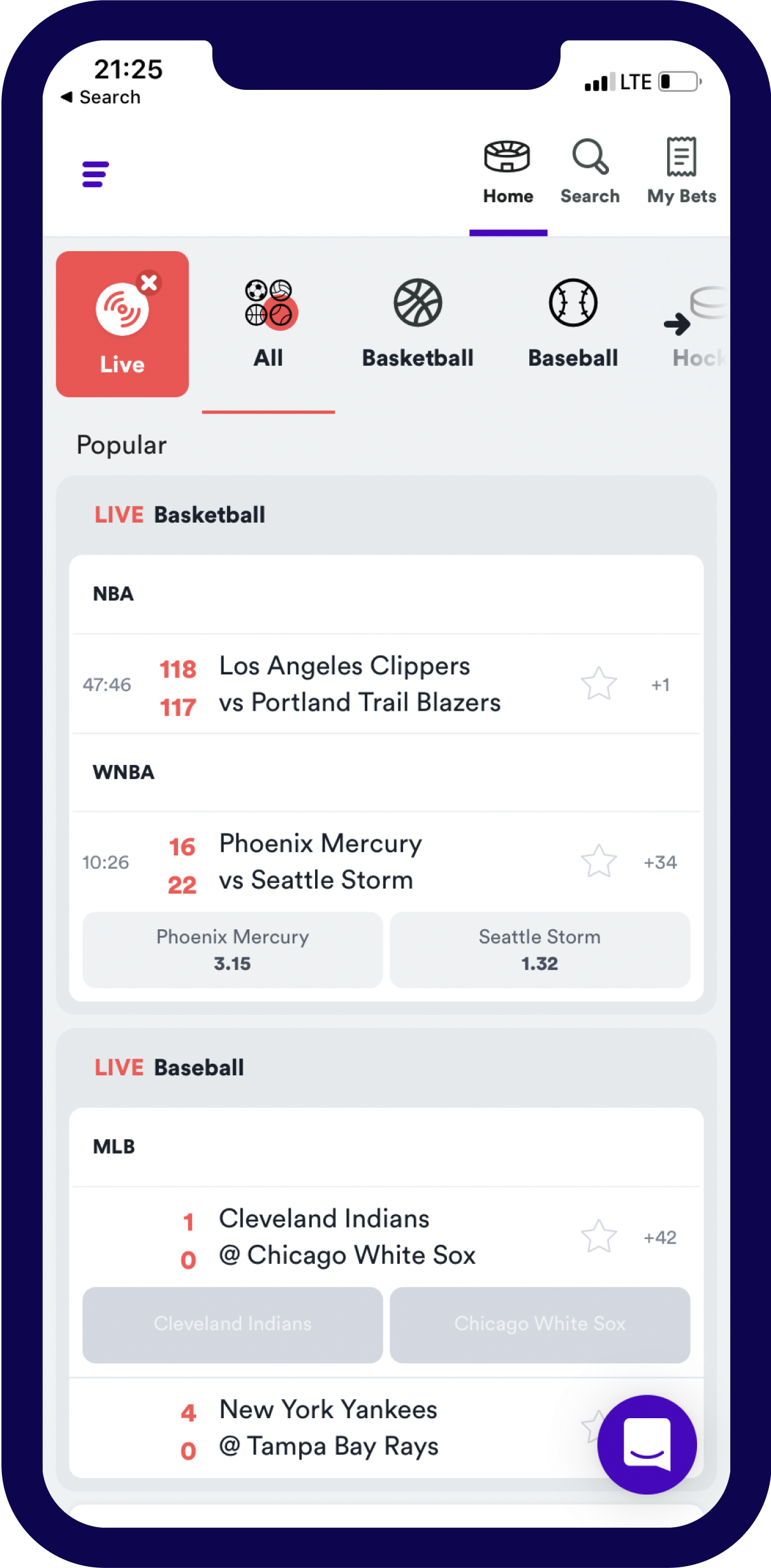Image resolution: width=771 pixels, height=1568 pixels.
Task: Bet on Seattle Storm at 1.32
Action: (540, 950)
